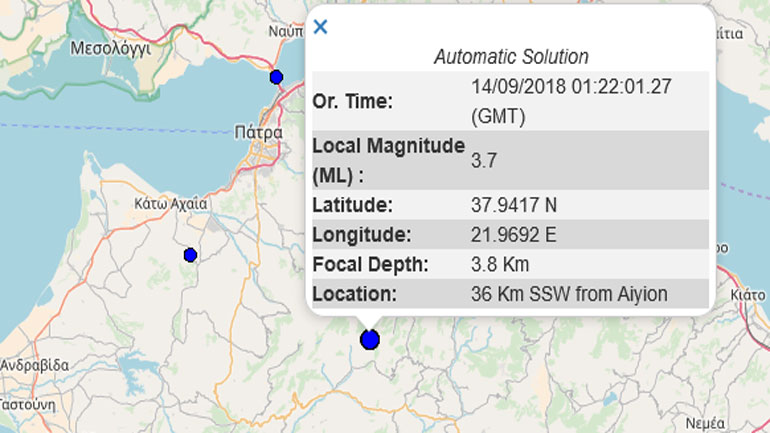Screen dimensions: 770x433
Task: Select the earthquake marker north of Πάτρα
Action: [x=276, y=77]
